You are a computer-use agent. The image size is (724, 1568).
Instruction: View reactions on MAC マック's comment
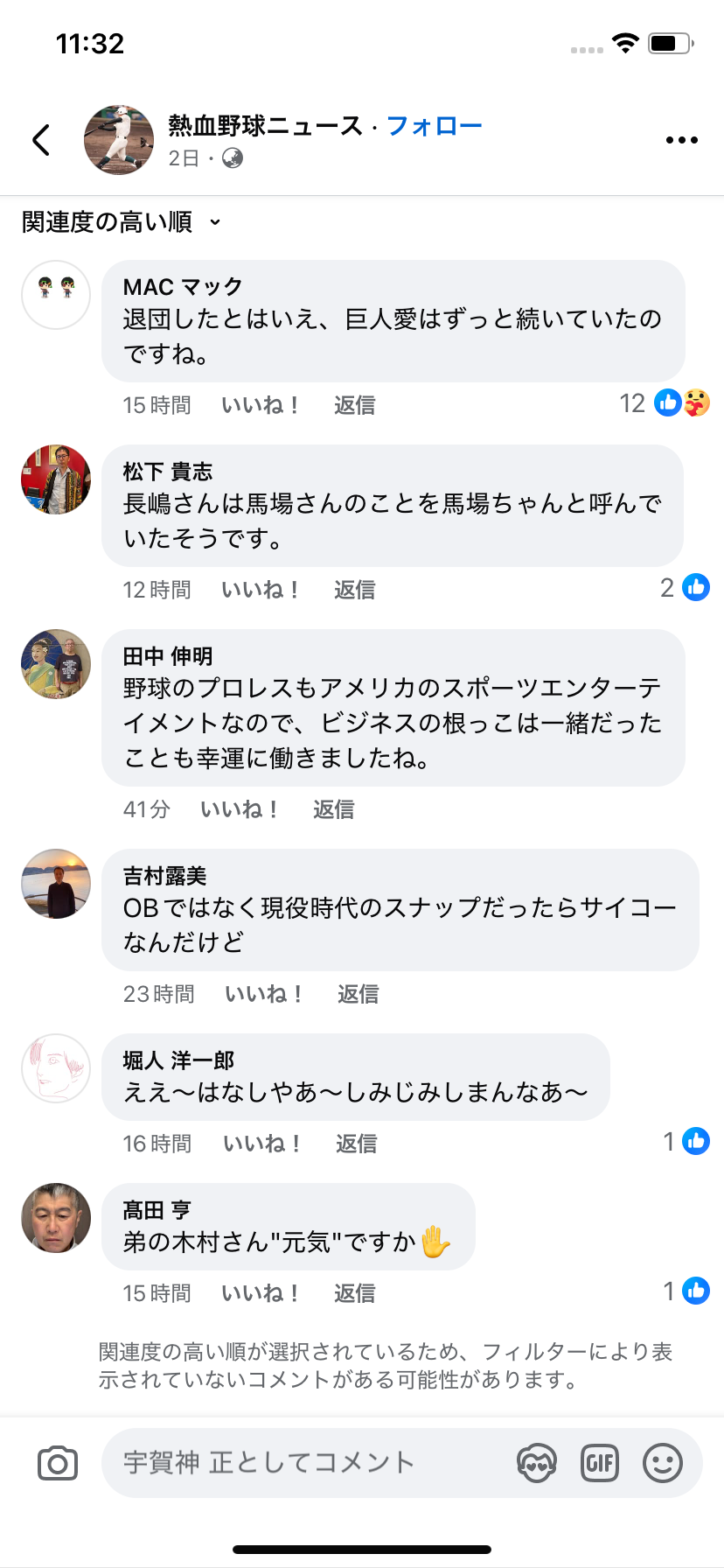coord(665,403)
